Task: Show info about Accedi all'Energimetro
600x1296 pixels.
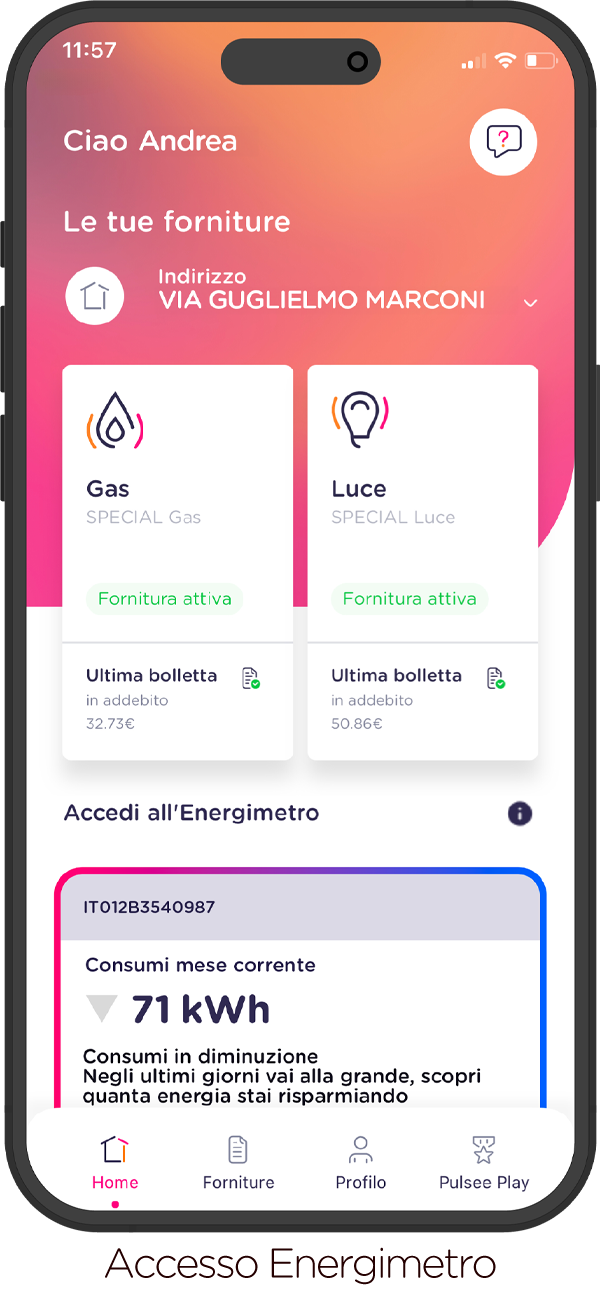Action: point(520,813)
